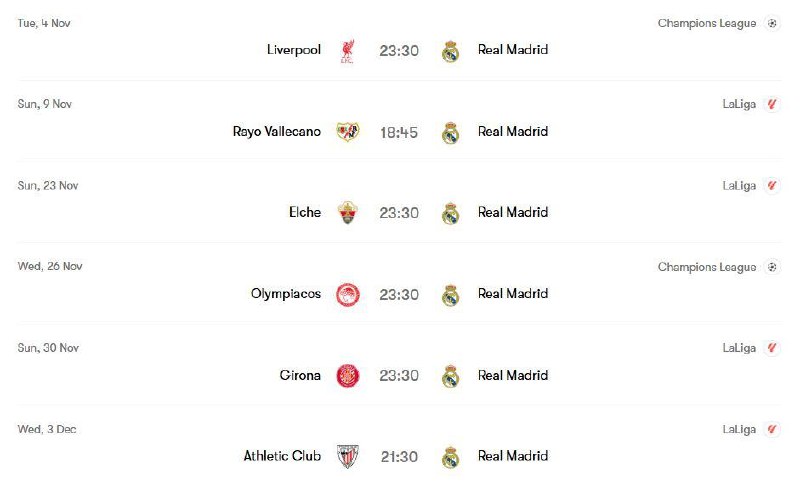The height and width of the screenshot is (486, 800).
Task: Tap the Girona vs Real Madrid match
Action: pyautogui.click(x=398, y=376)
